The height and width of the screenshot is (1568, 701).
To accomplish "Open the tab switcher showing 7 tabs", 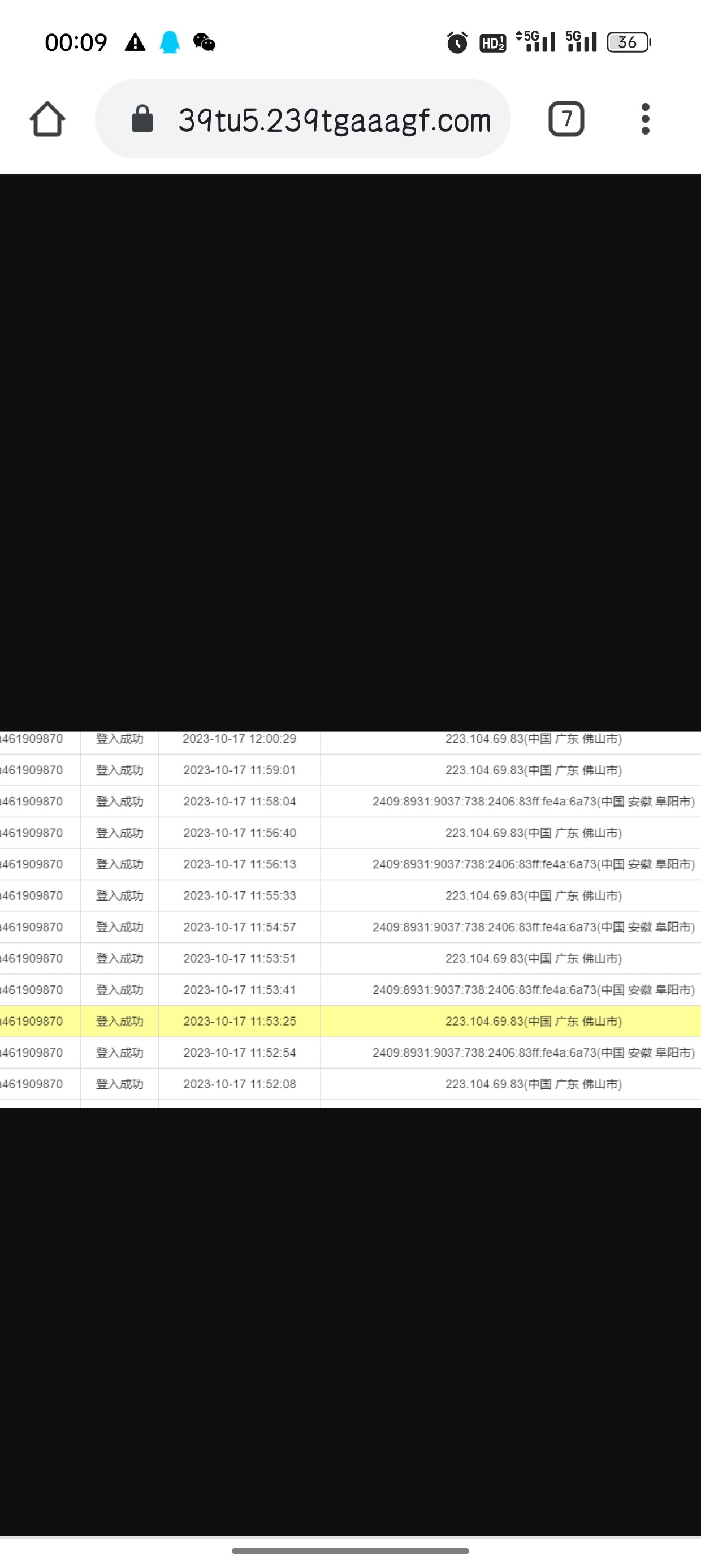I will [566, 119].
